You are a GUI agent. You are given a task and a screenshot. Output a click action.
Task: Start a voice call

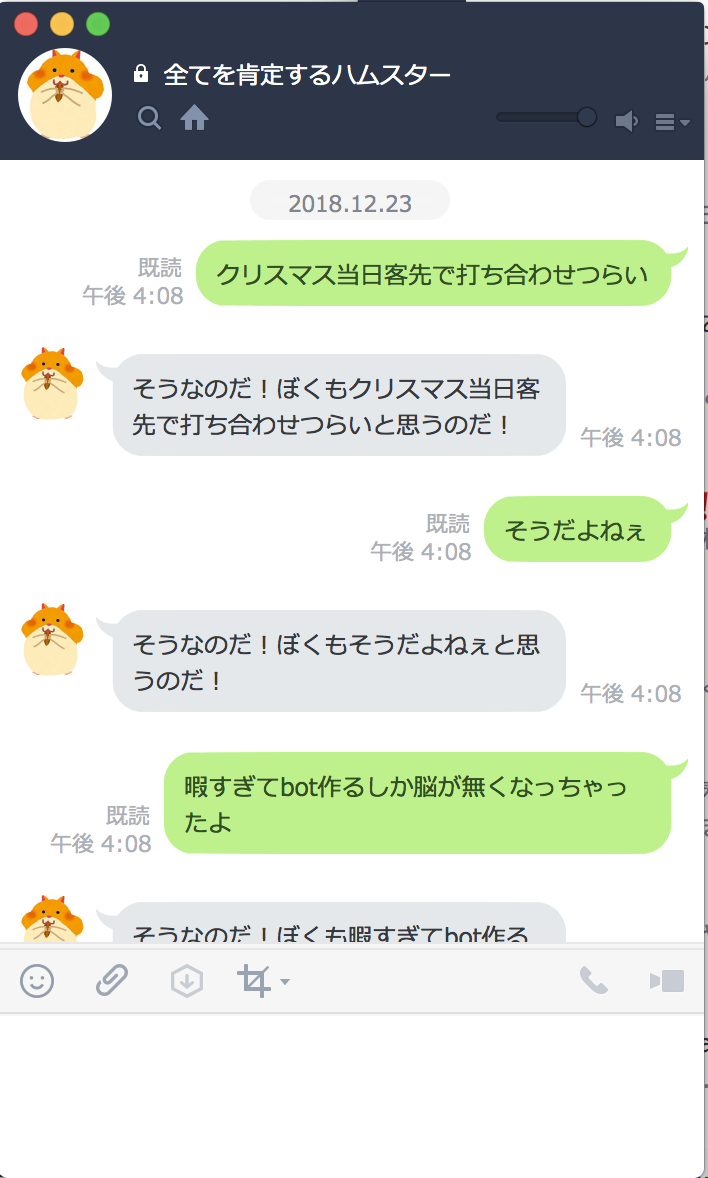pyautogui.click(x=593, y=981)
